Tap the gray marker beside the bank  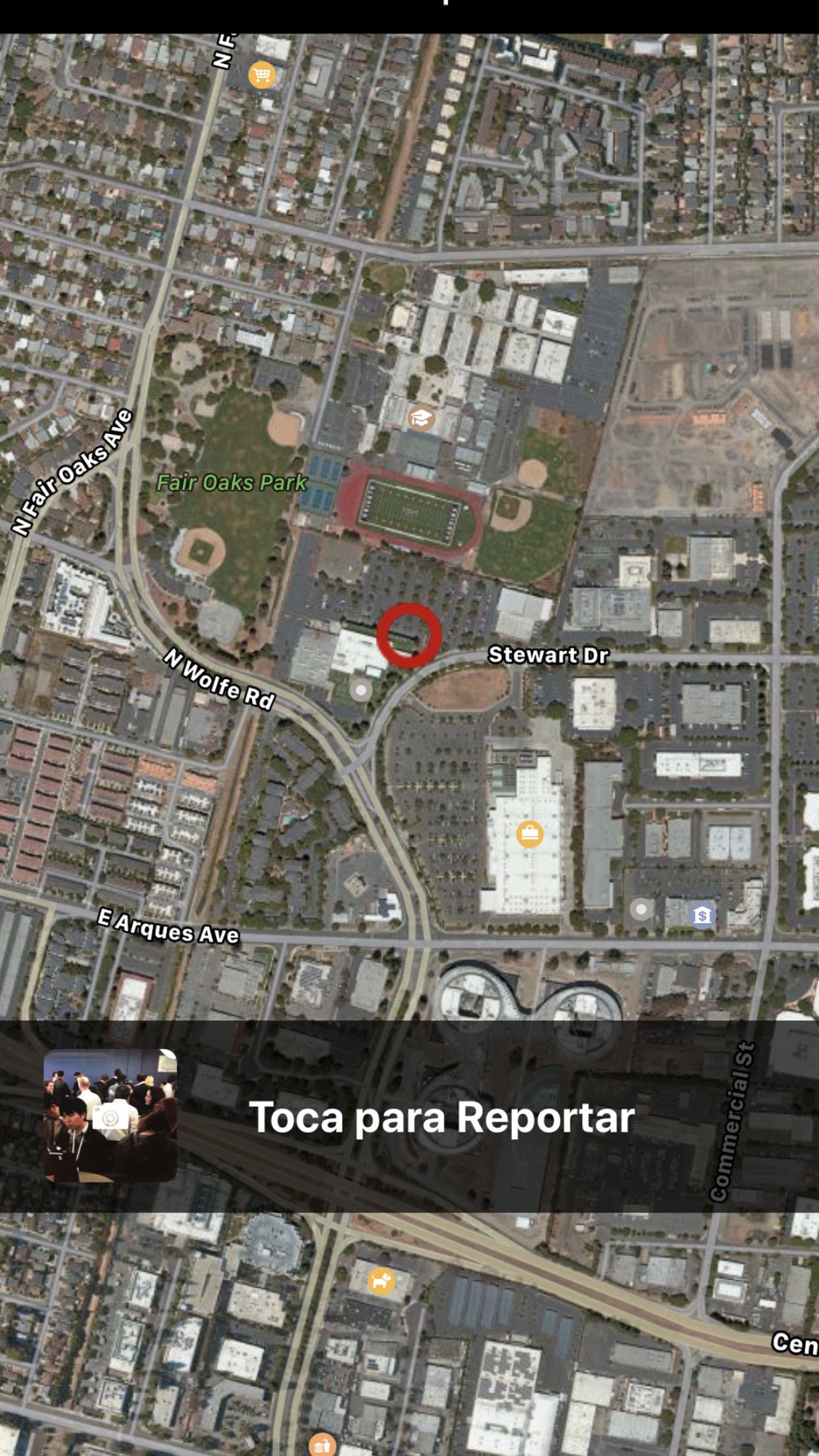coord(641,909)
